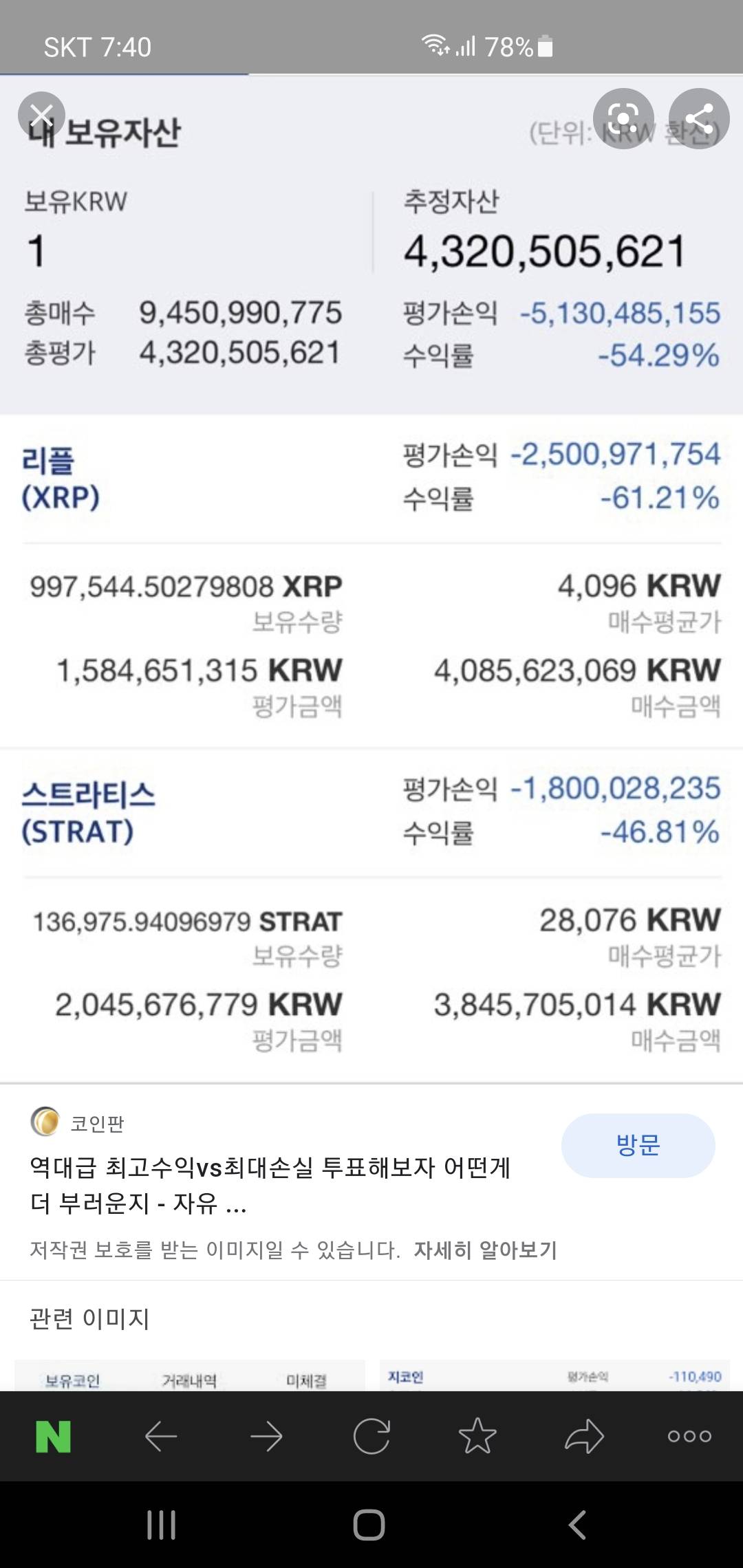Image resolution: width=743 pixels, height=1568 pixels.
Task: Bookmark this page with the star
Action: click(477, 1437)
